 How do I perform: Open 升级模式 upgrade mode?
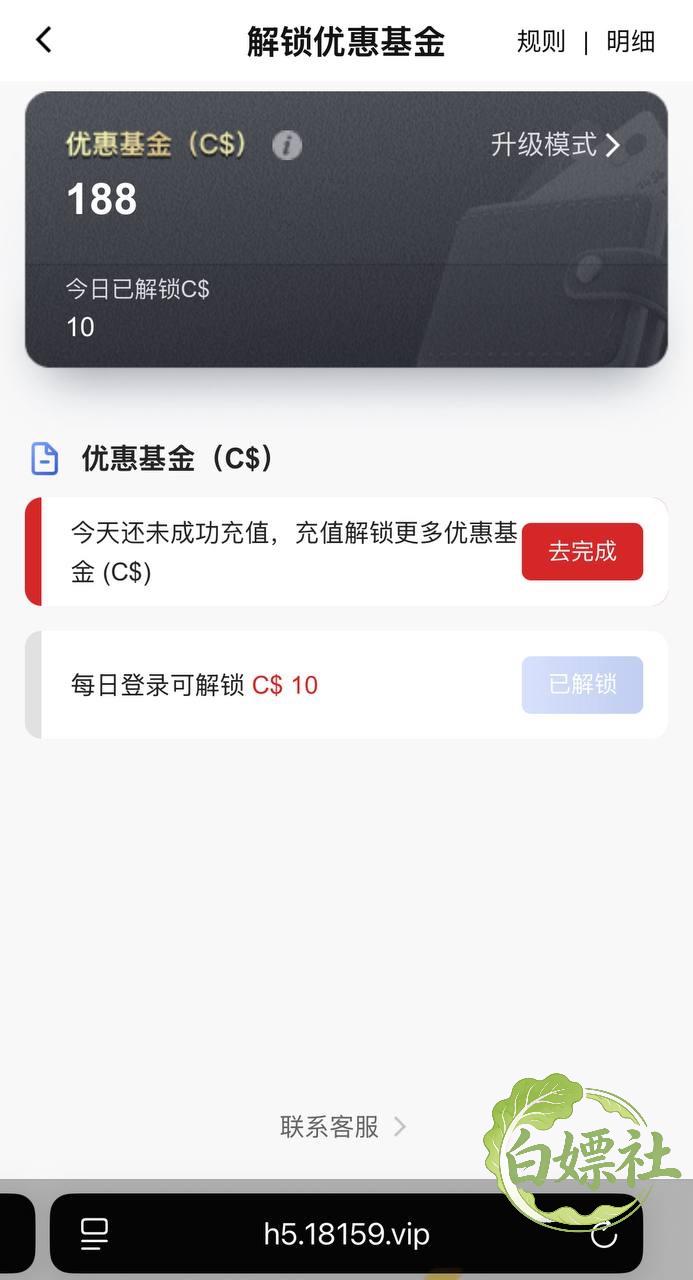556,145
